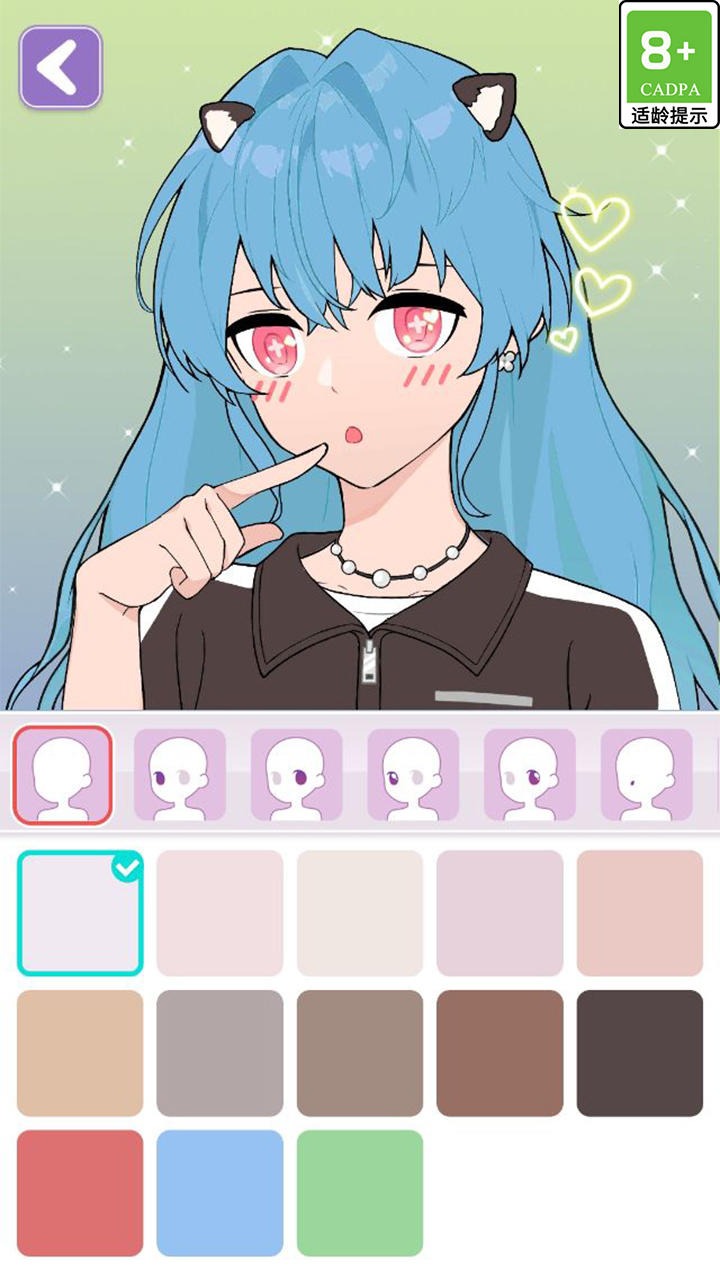
Task: Select the blank head silhouette skin tab
Action: (x=62, y=774)
